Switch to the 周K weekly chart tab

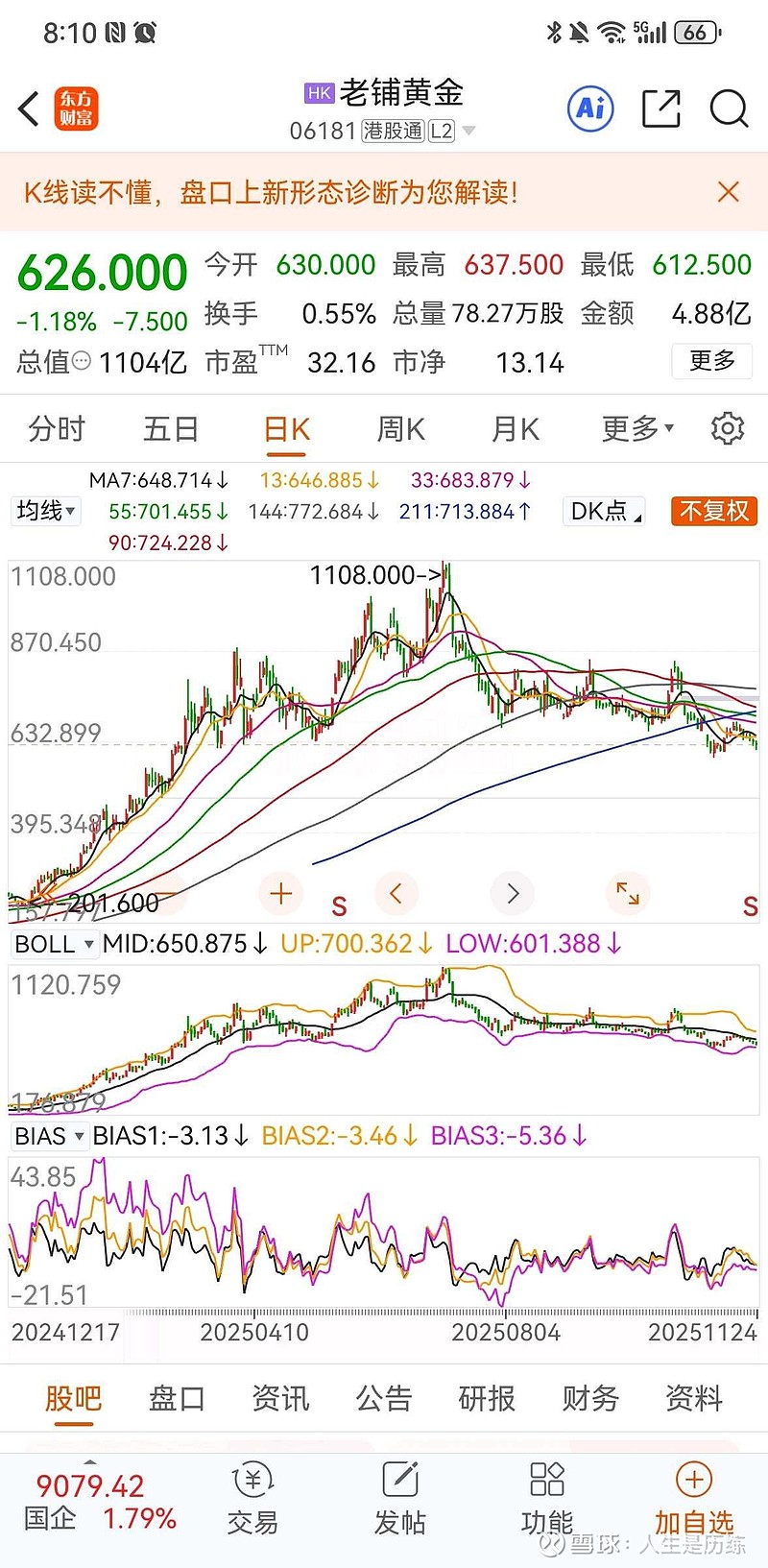click(399, 428)
